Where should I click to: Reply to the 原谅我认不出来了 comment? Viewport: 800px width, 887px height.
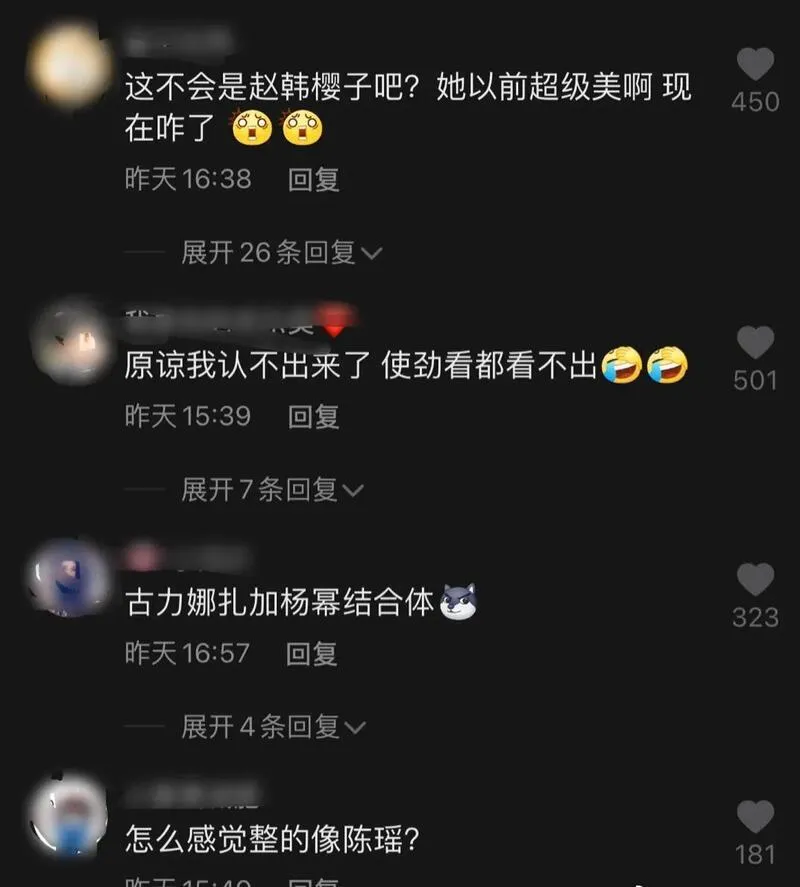point(314,416)
